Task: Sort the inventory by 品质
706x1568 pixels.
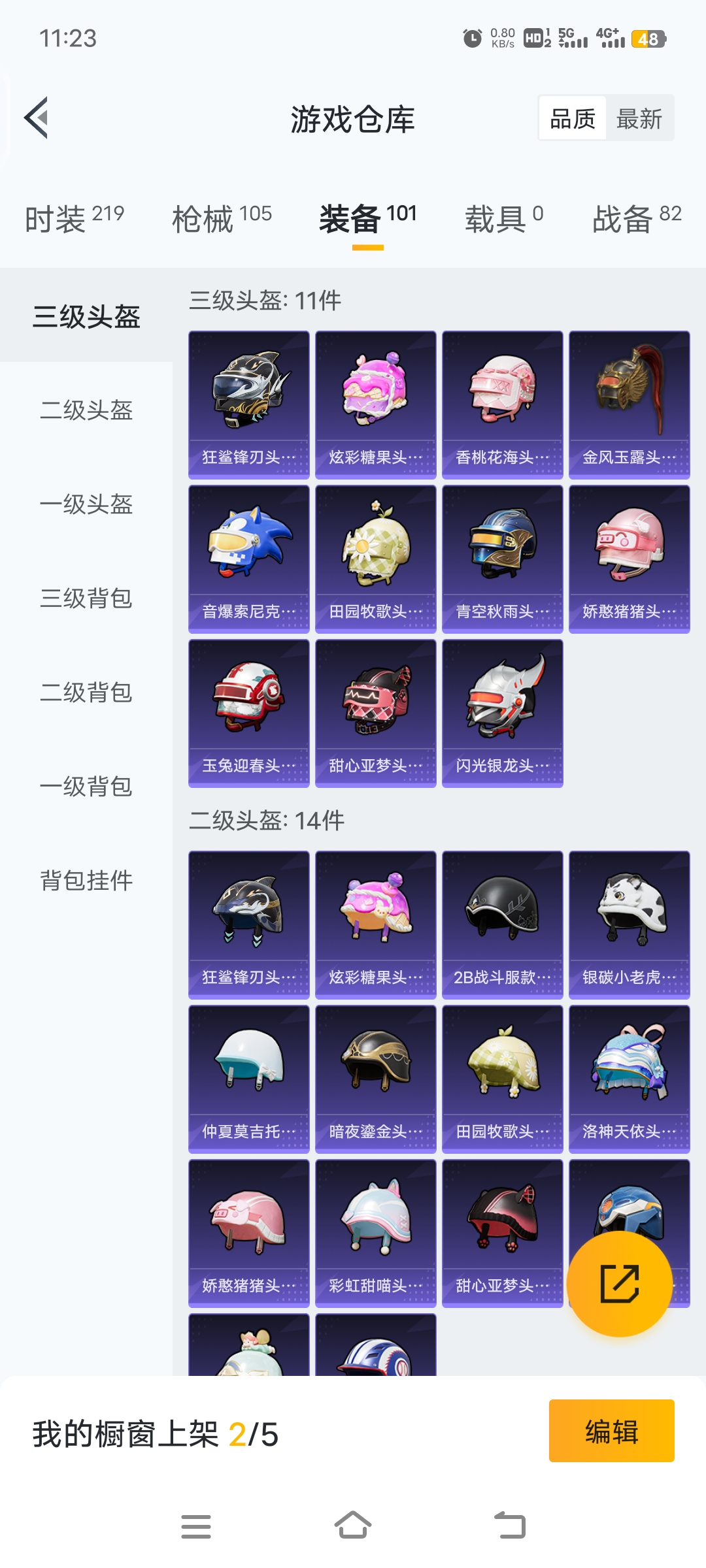Action: point(573,119)
